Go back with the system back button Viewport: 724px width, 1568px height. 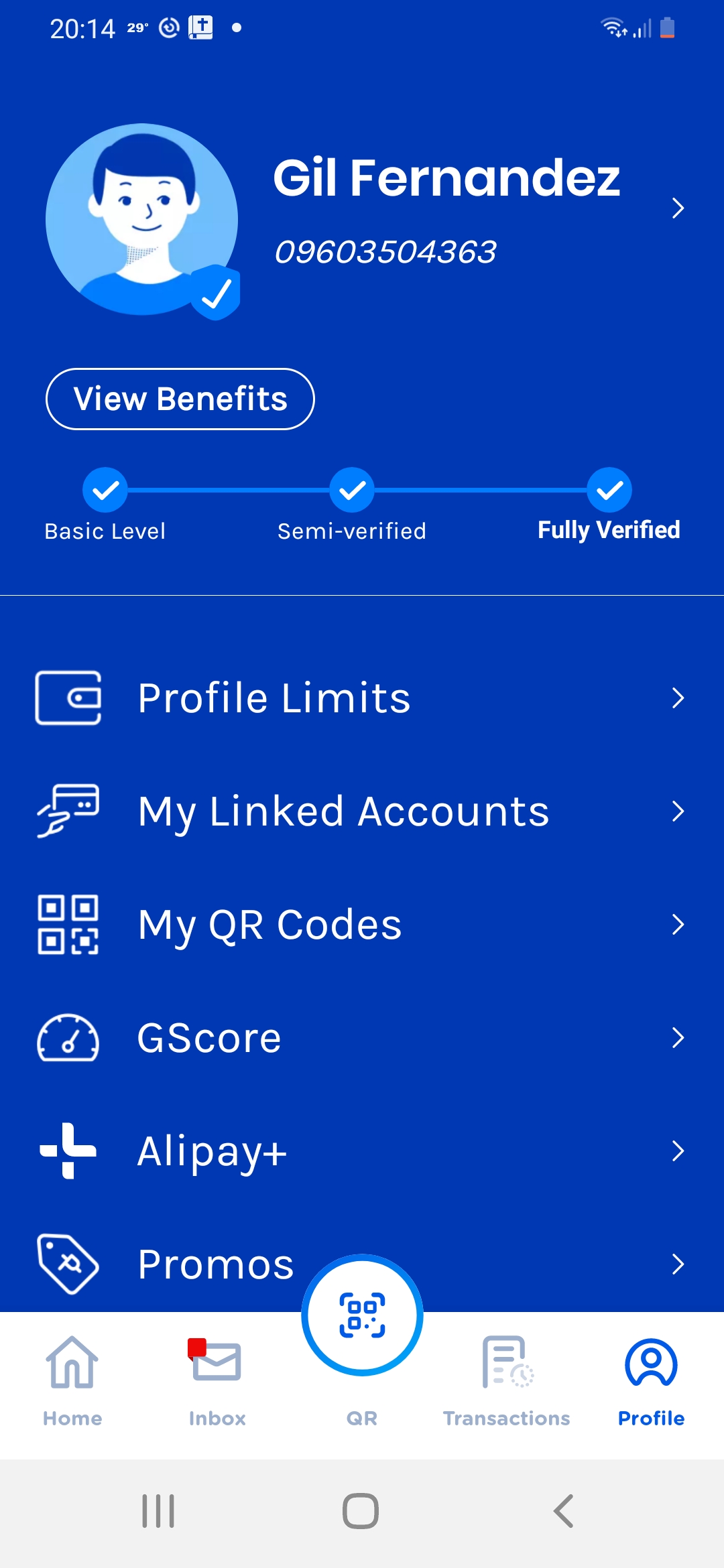coord(563,1511)
